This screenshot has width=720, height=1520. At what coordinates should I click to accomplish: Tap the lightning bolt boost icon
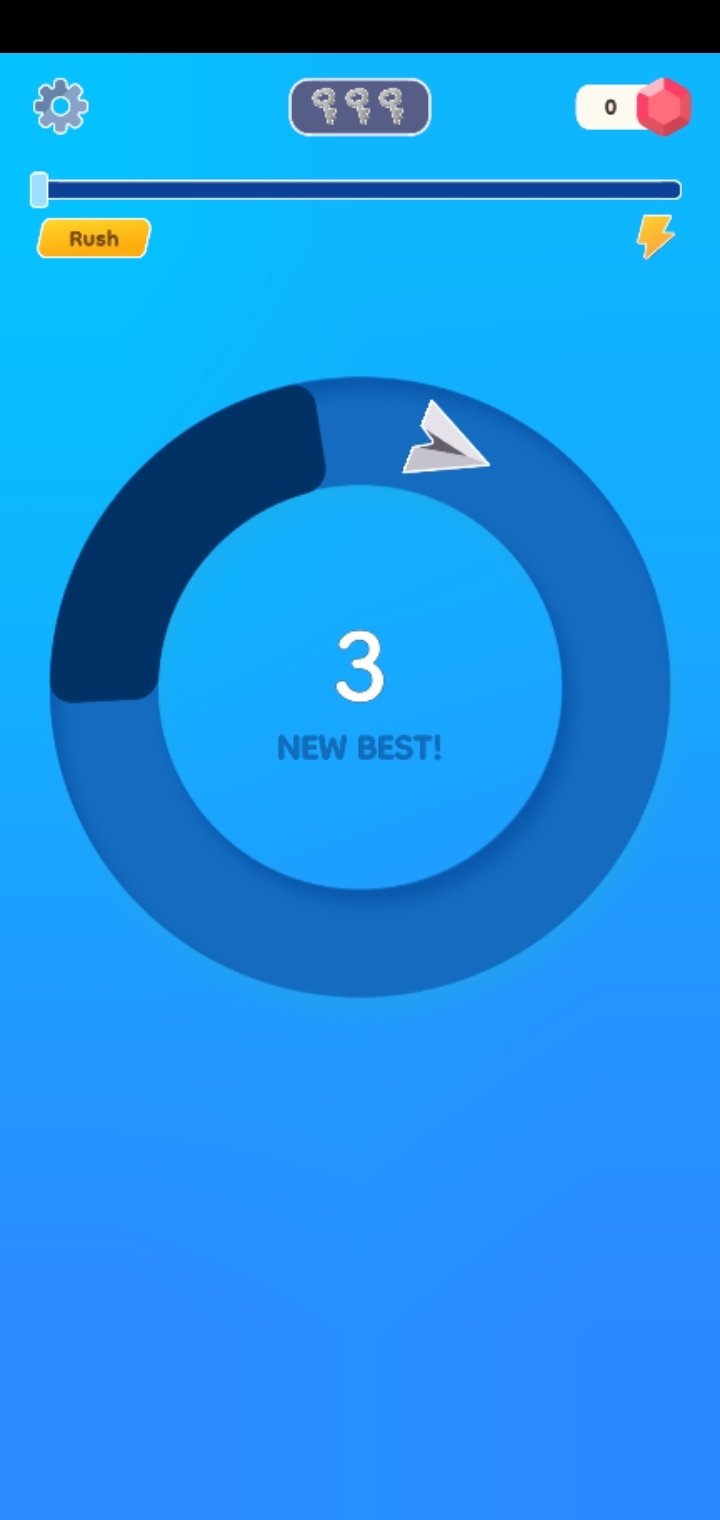tap(656, 237)
